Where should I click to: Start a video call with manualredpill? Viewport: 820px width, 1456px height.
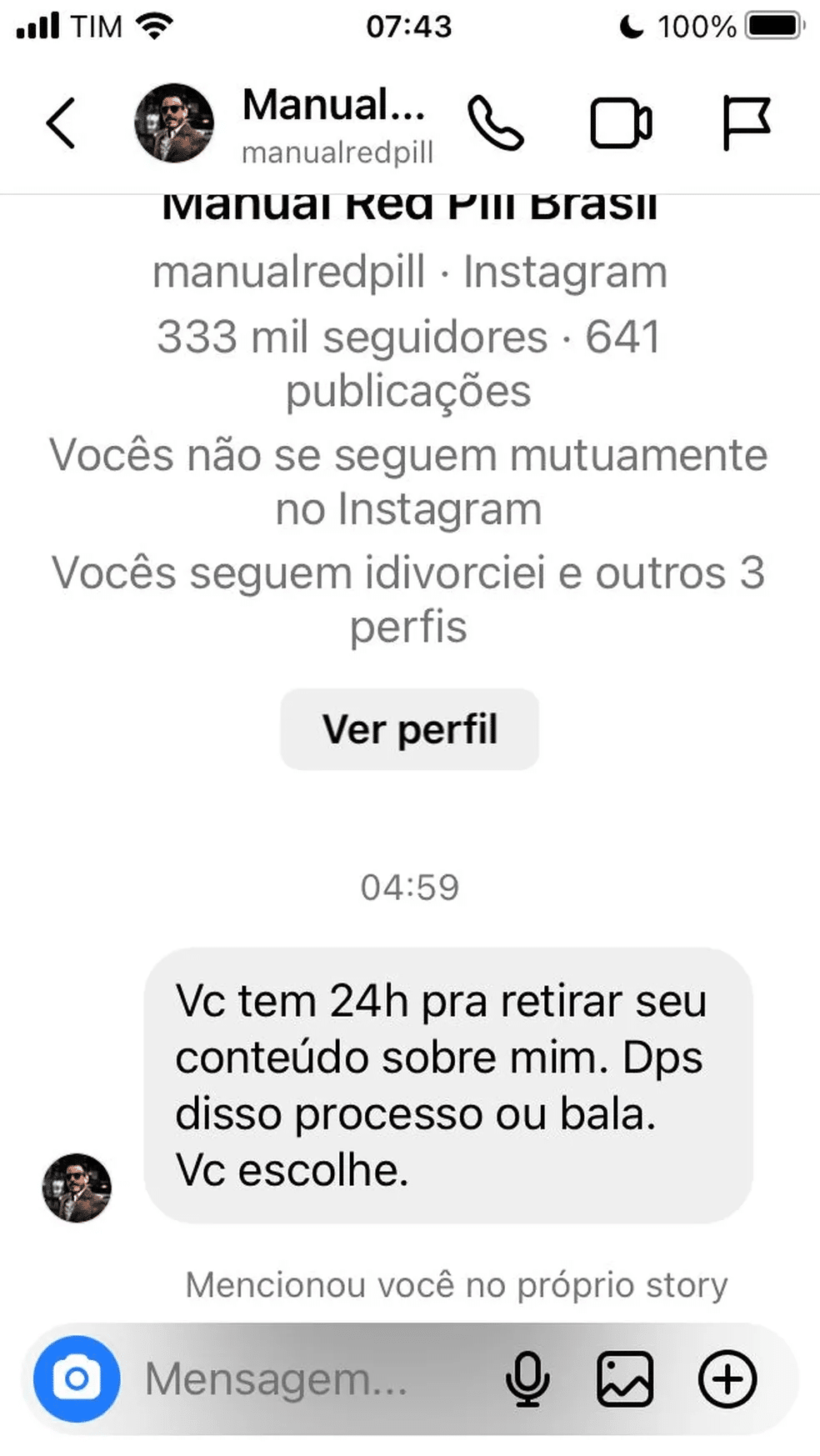click(x=621, y=123)
